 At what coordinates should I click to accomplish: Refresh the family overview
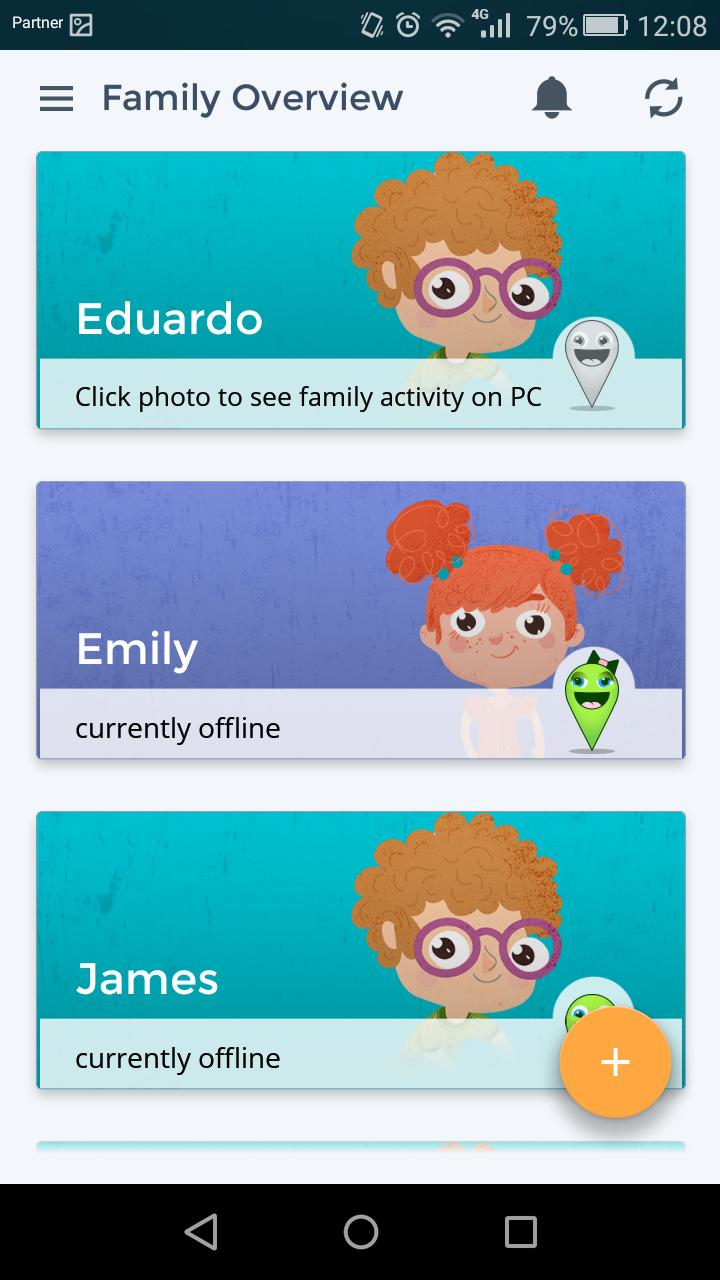click(663, 98)
